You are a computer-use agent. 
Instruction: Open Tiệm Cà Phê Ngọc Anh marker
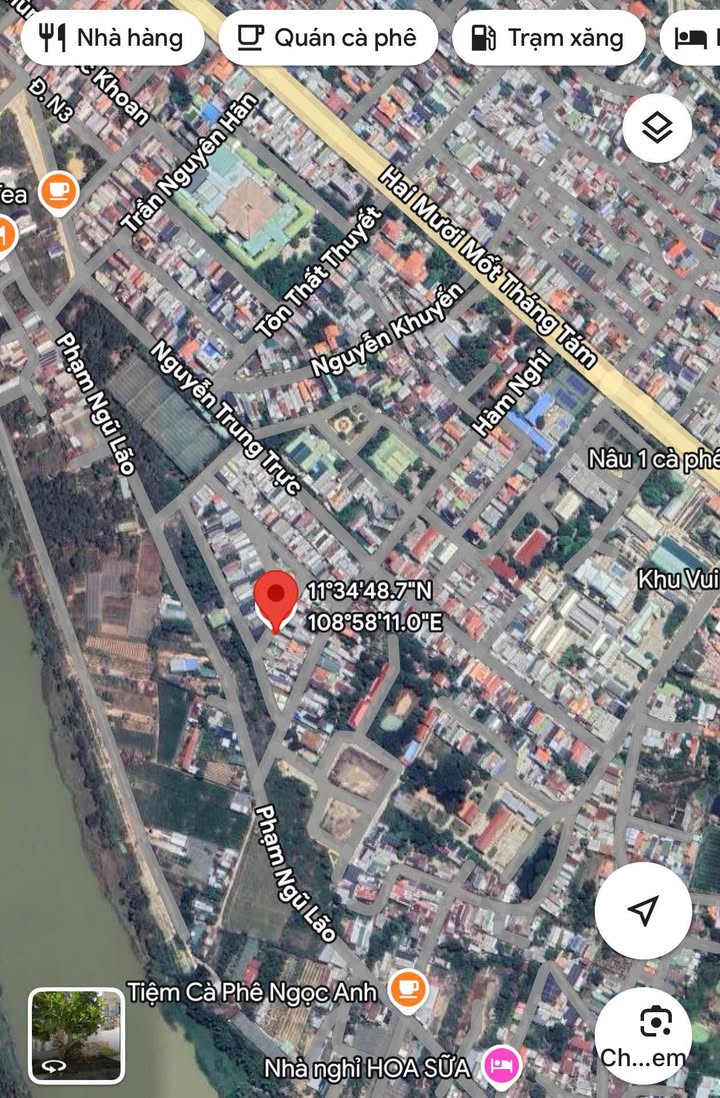point(407,989)
